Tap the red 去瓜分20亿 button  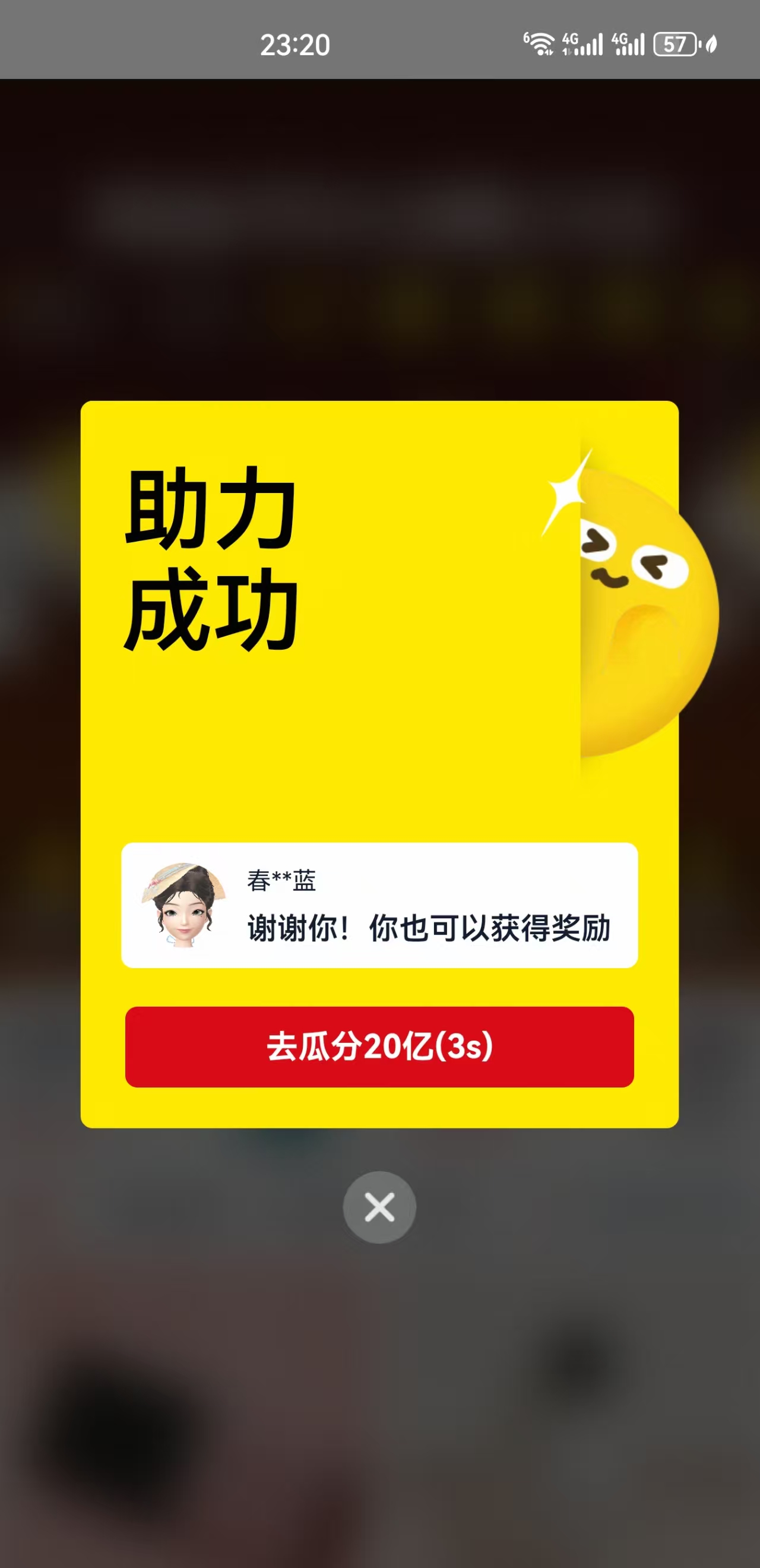379,1047
